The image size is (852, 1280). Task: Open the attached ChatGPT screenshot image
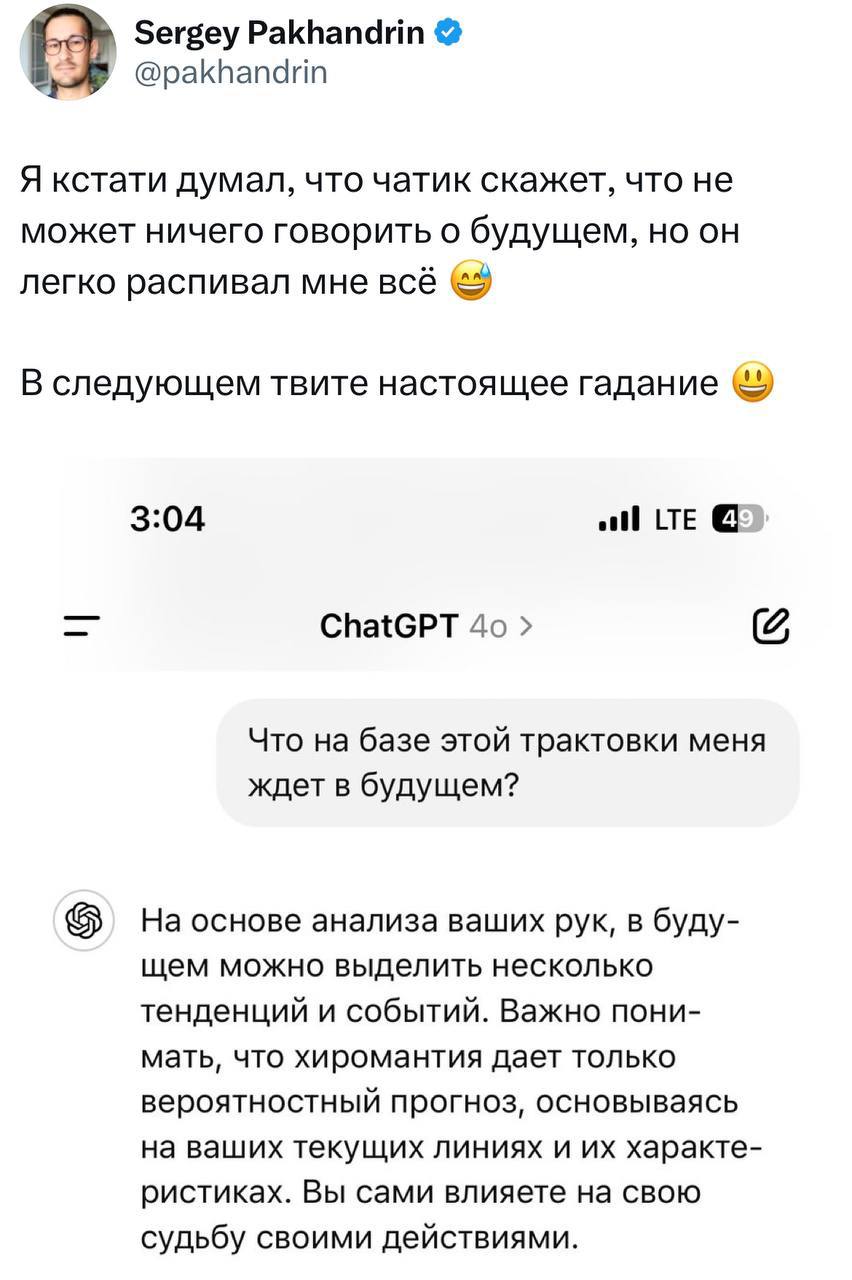coord(426,860)
